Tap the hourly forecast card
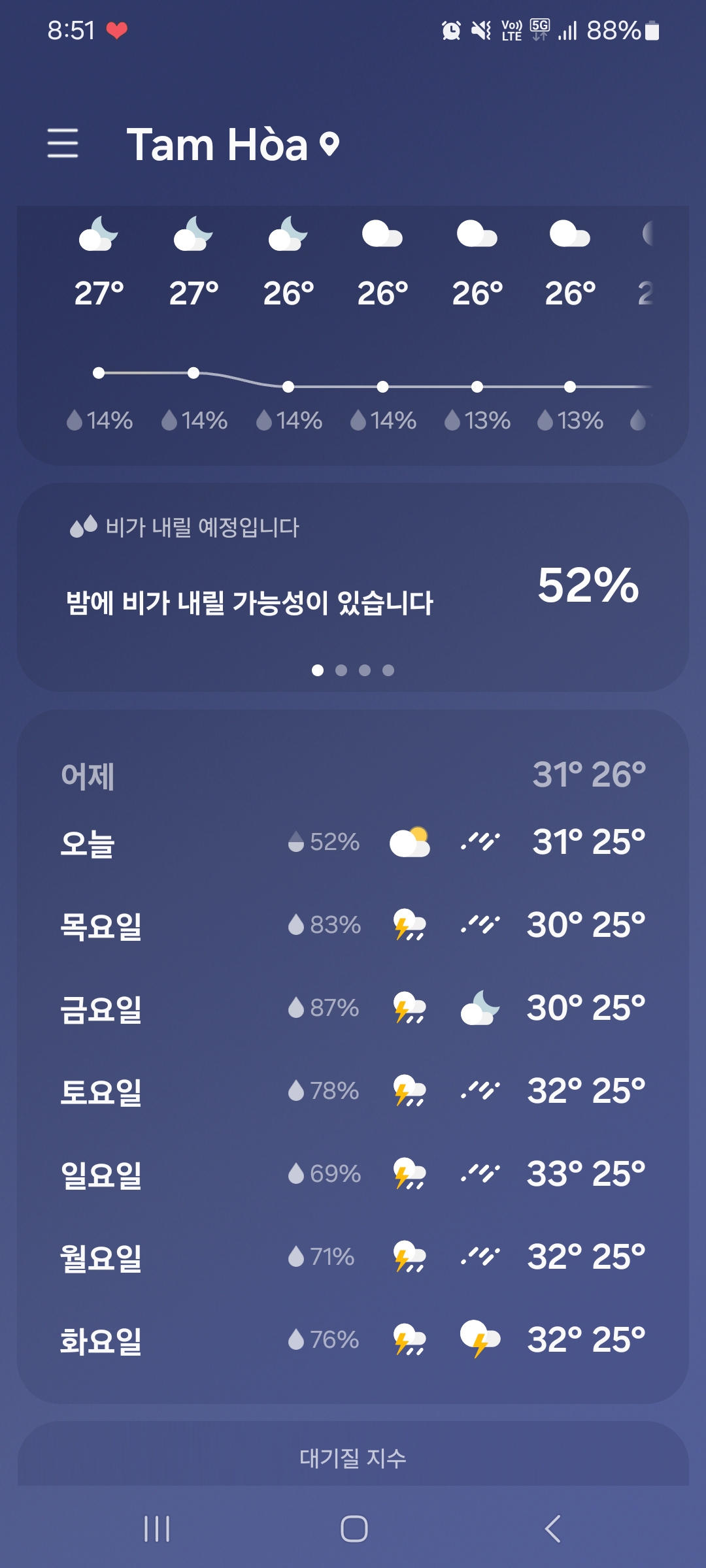 (353, 336)
